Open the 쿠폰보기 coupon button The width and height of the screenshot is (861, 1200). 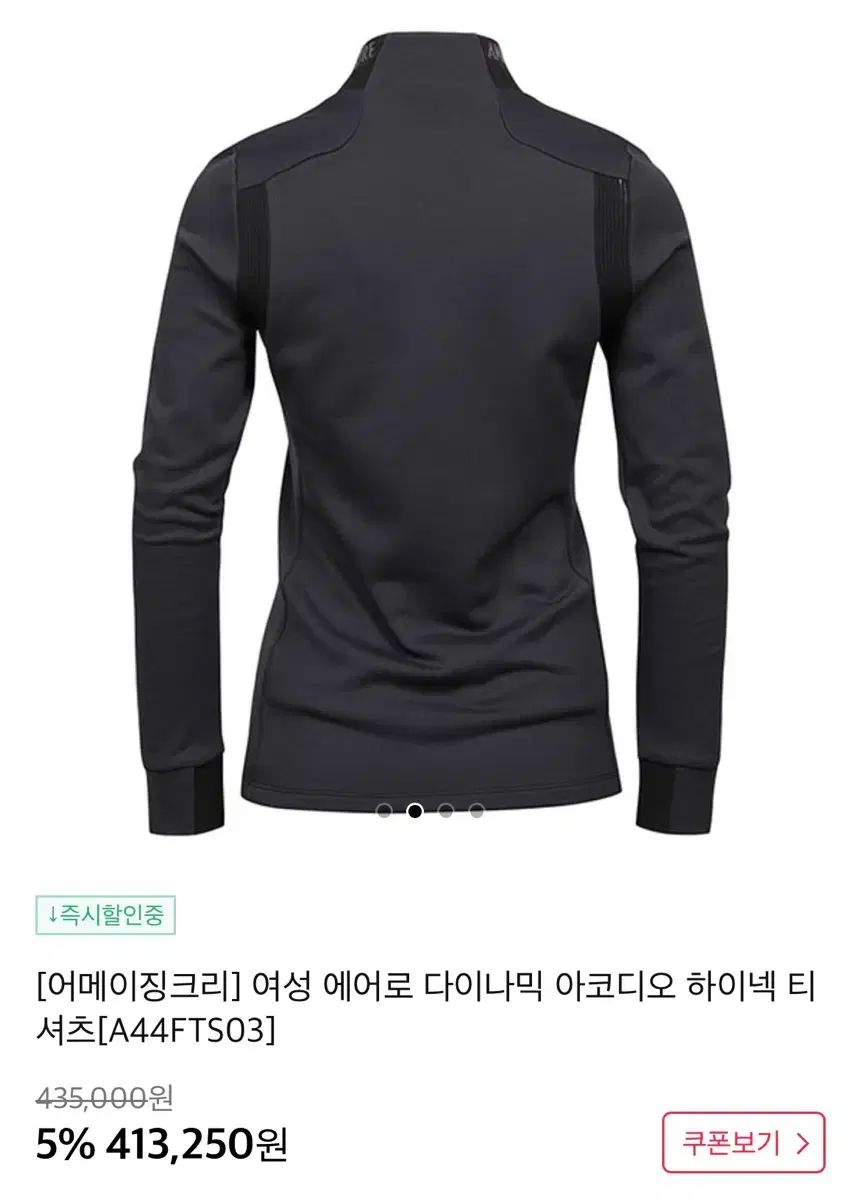(743, 1141)
